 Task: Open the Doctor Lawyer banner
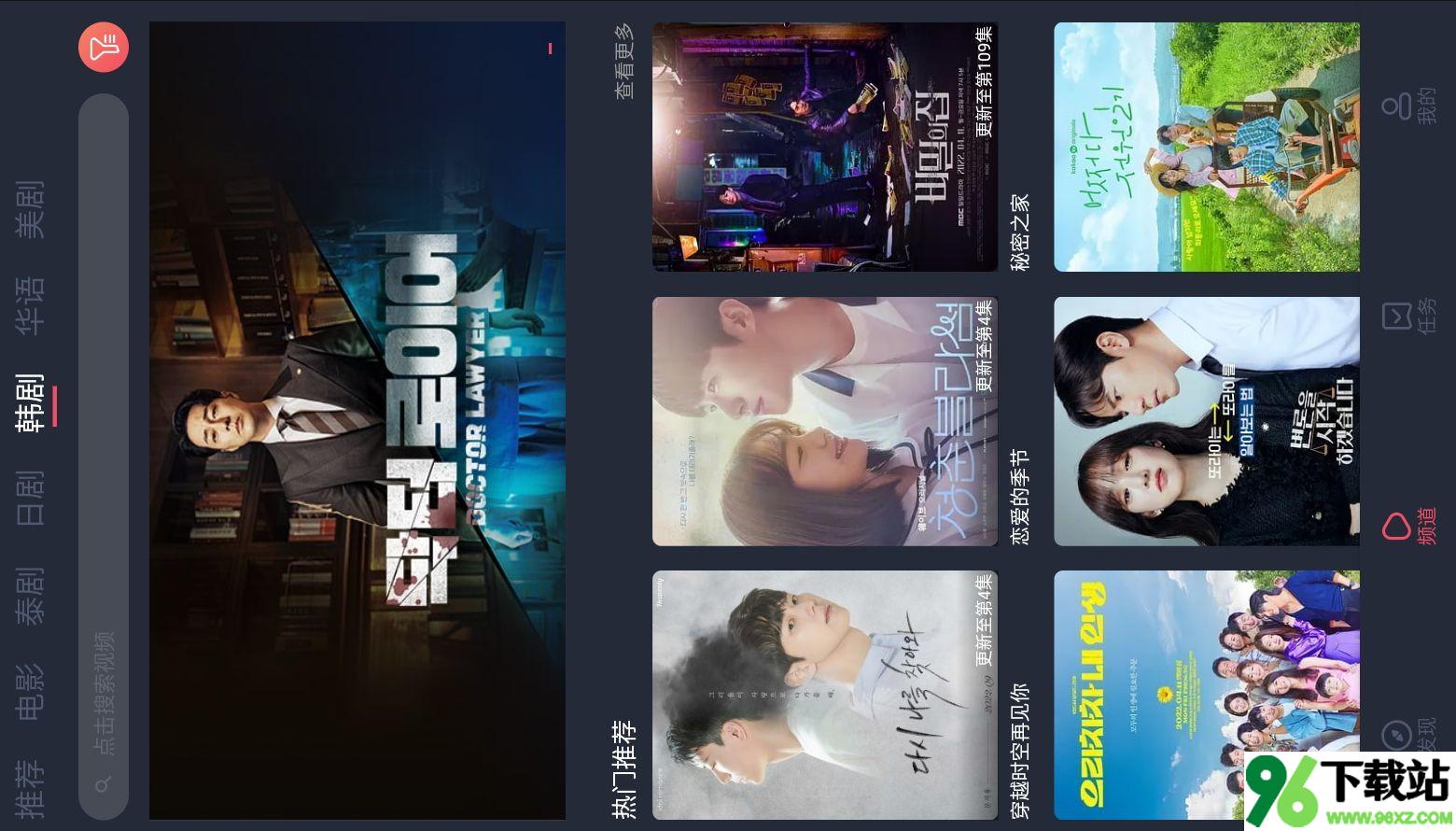click(357, 420)
